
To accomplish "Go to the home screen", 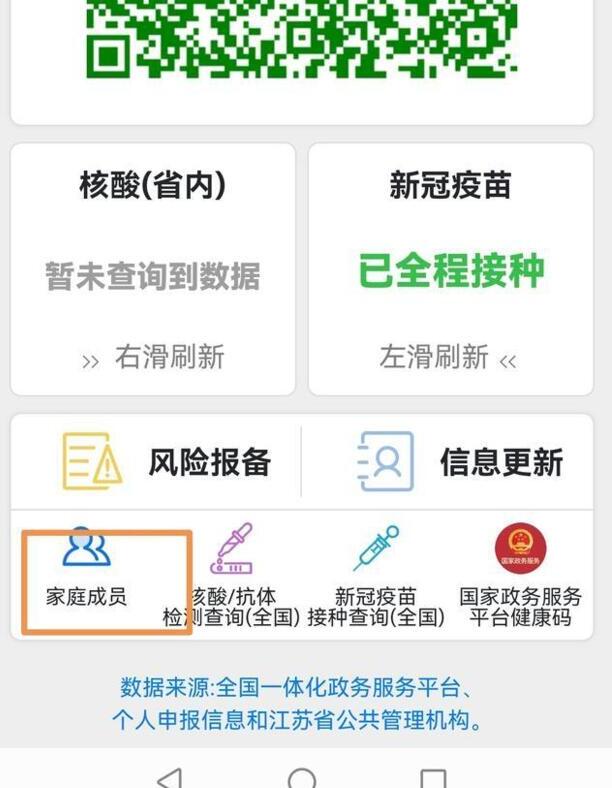I will click(x=302, y=778).
